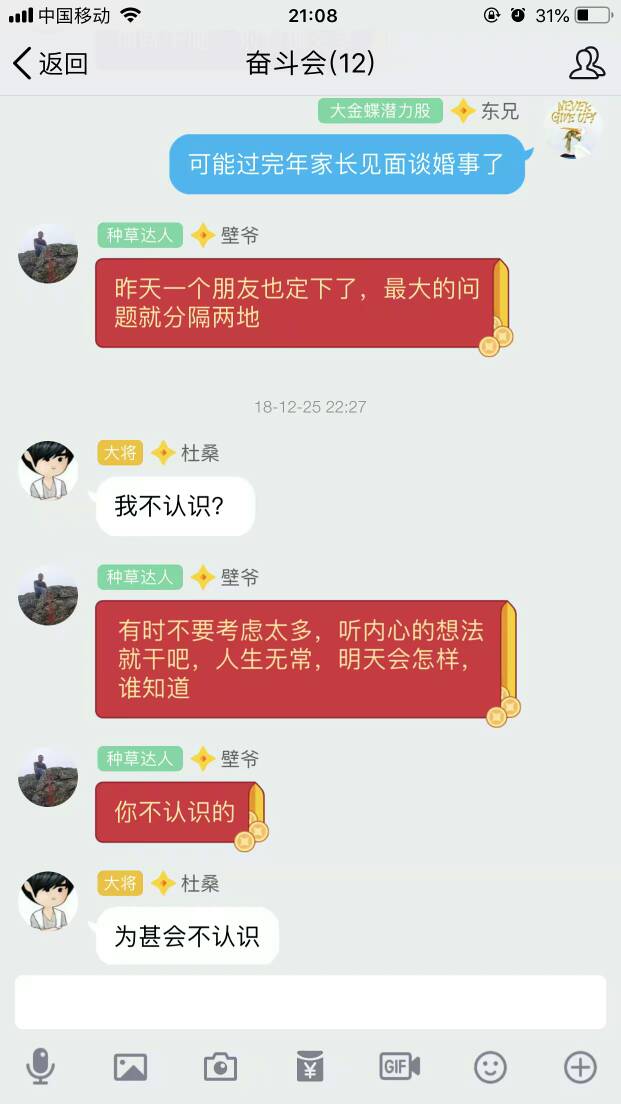This screenshot has width=621, height=1104.
Task: Open the camera icon
Action: coord(220,1067)
